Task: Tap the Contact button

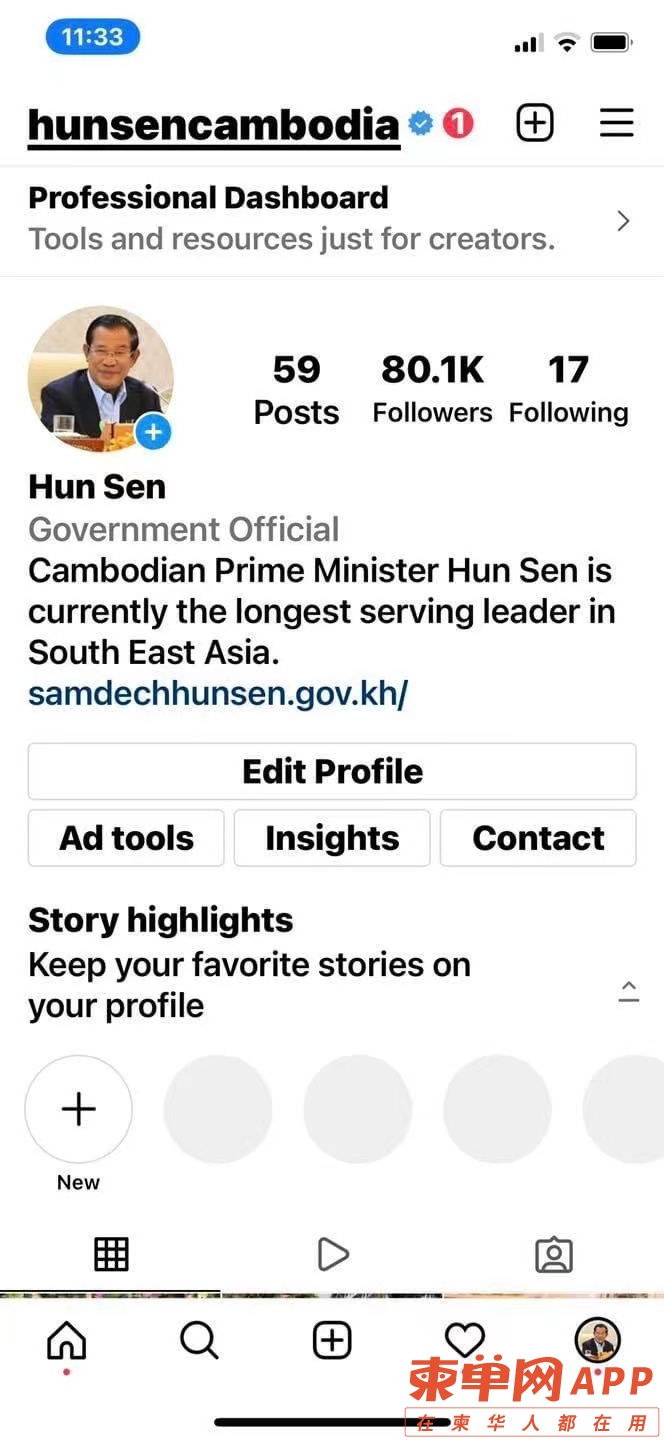Action: click(x=538, y=838)
